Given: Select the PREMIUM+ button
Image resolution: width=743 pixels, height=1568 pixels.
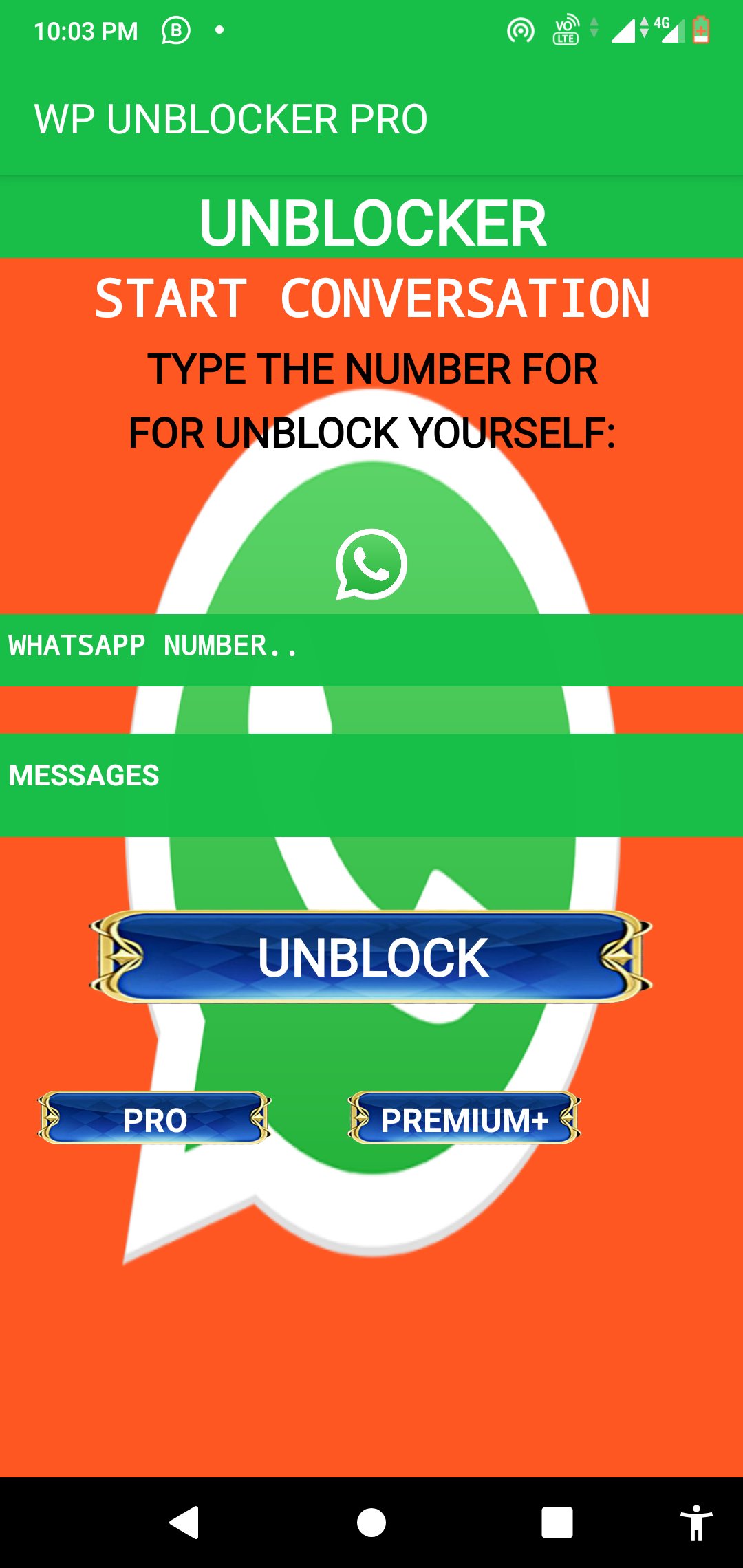Looking at the screenshot, I should coord(464,1118).
